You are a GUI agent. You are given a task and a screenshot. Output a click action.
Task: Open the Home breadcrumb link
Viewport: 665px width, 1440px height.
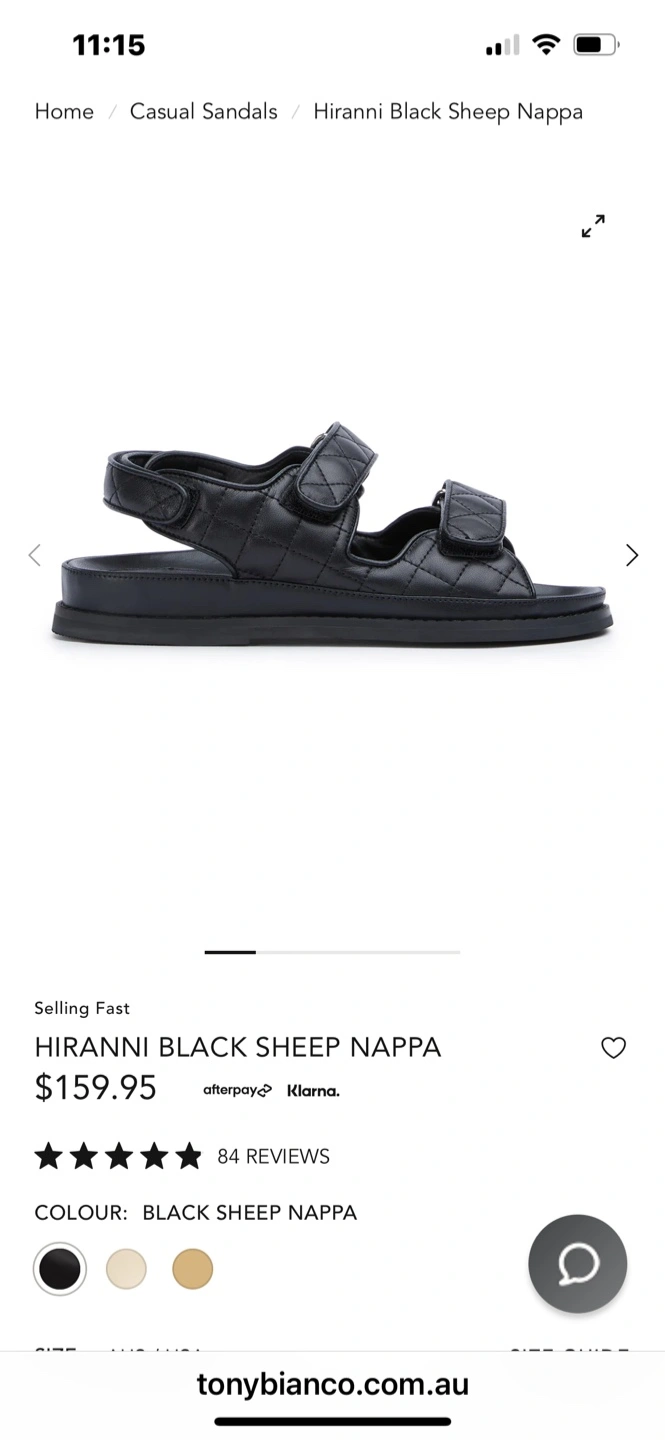64,112
